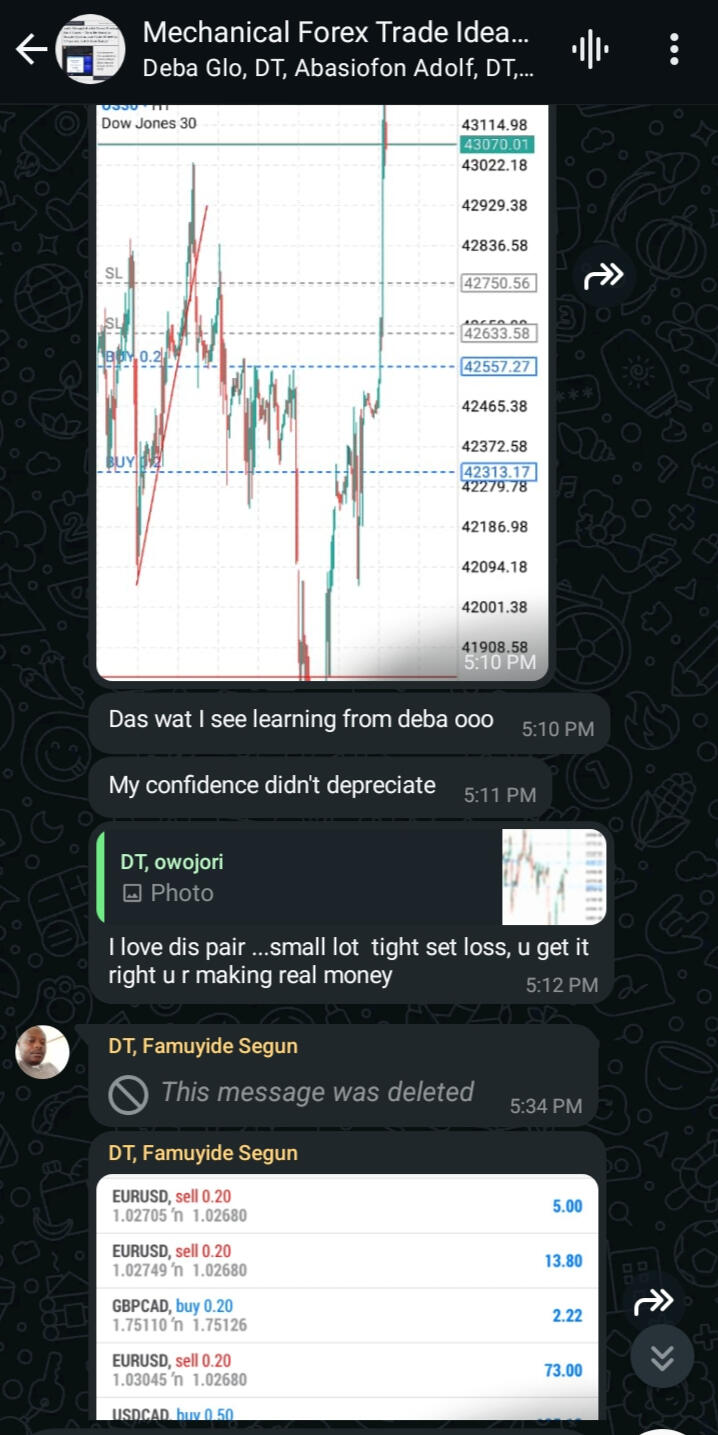The width and height of the screenshot is (718, 1435).
Task: Open the Dow Jones 30 chart photo
Action: pos(320,390)
